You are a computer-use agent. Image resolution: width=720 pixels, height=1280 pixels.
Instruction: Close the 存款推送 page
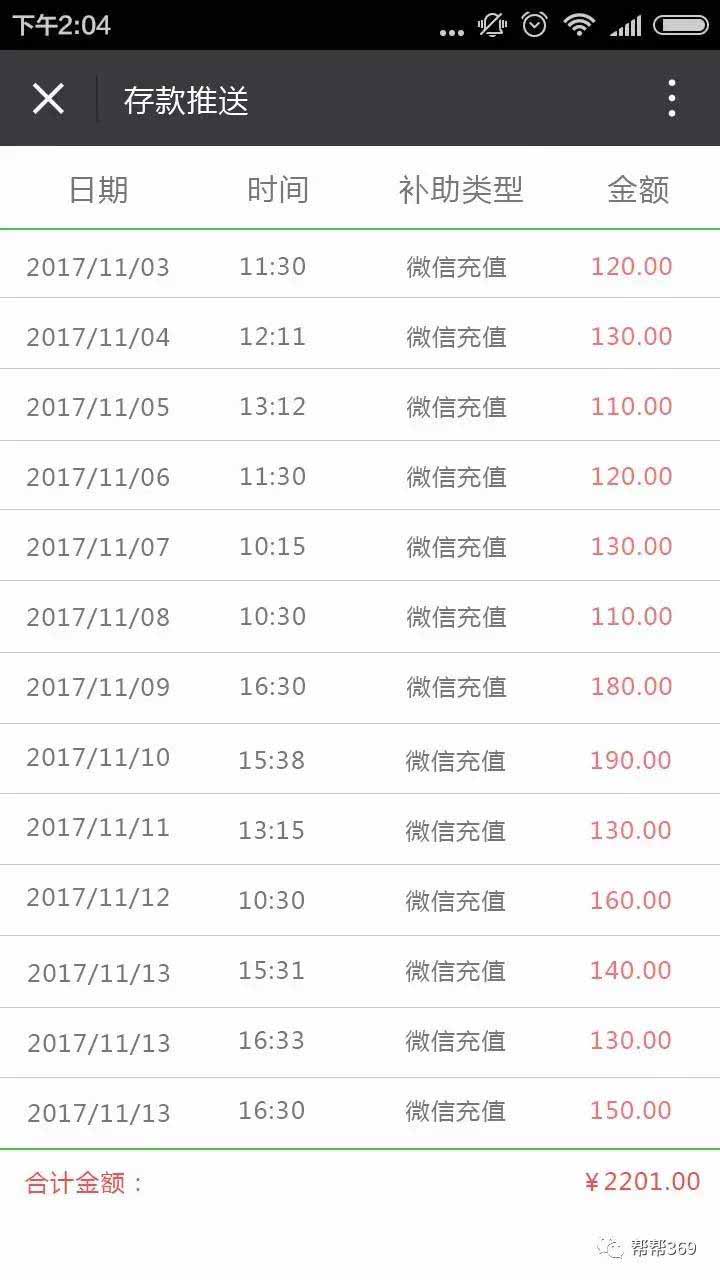pyautogui.click(x=48, y=99)
